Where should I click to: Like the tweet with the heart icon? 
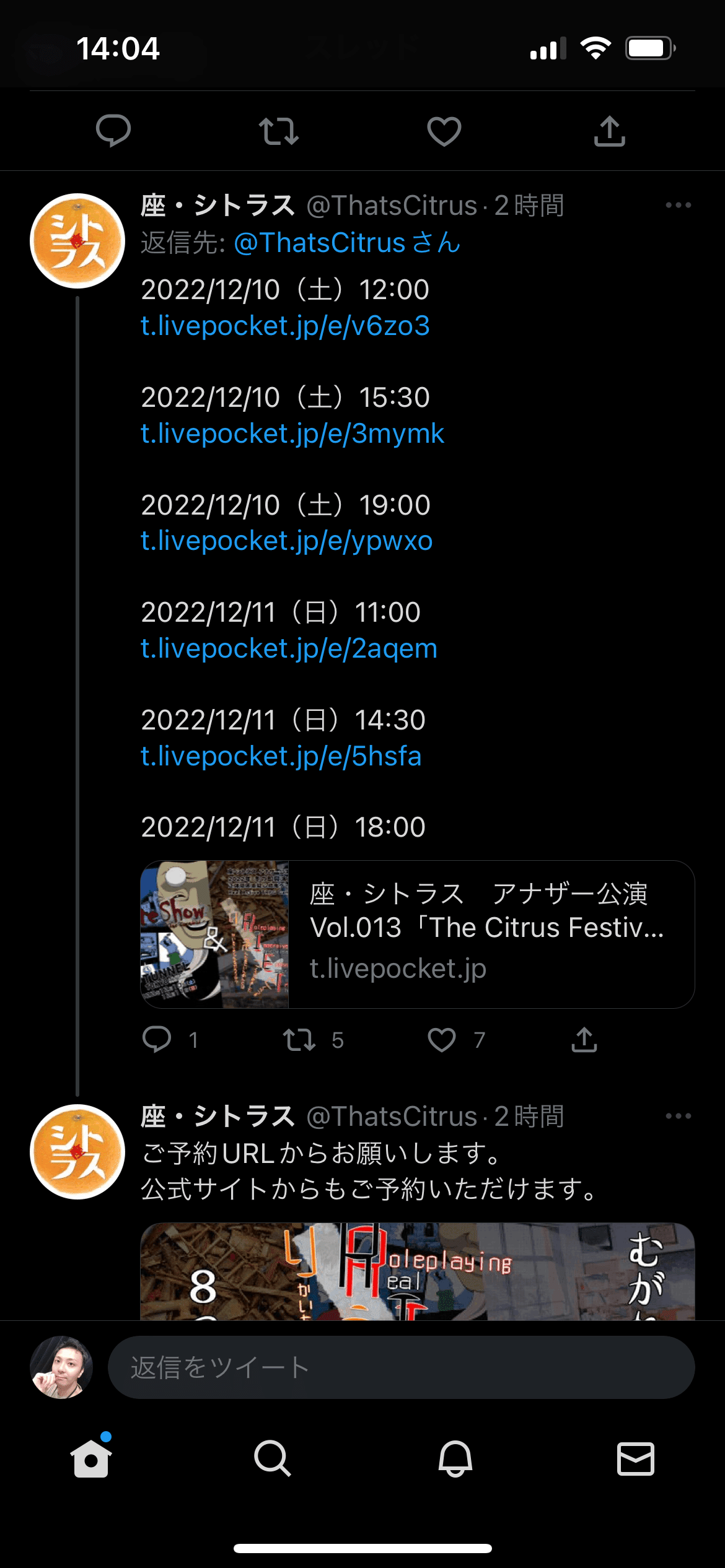(x=444, y=130)
